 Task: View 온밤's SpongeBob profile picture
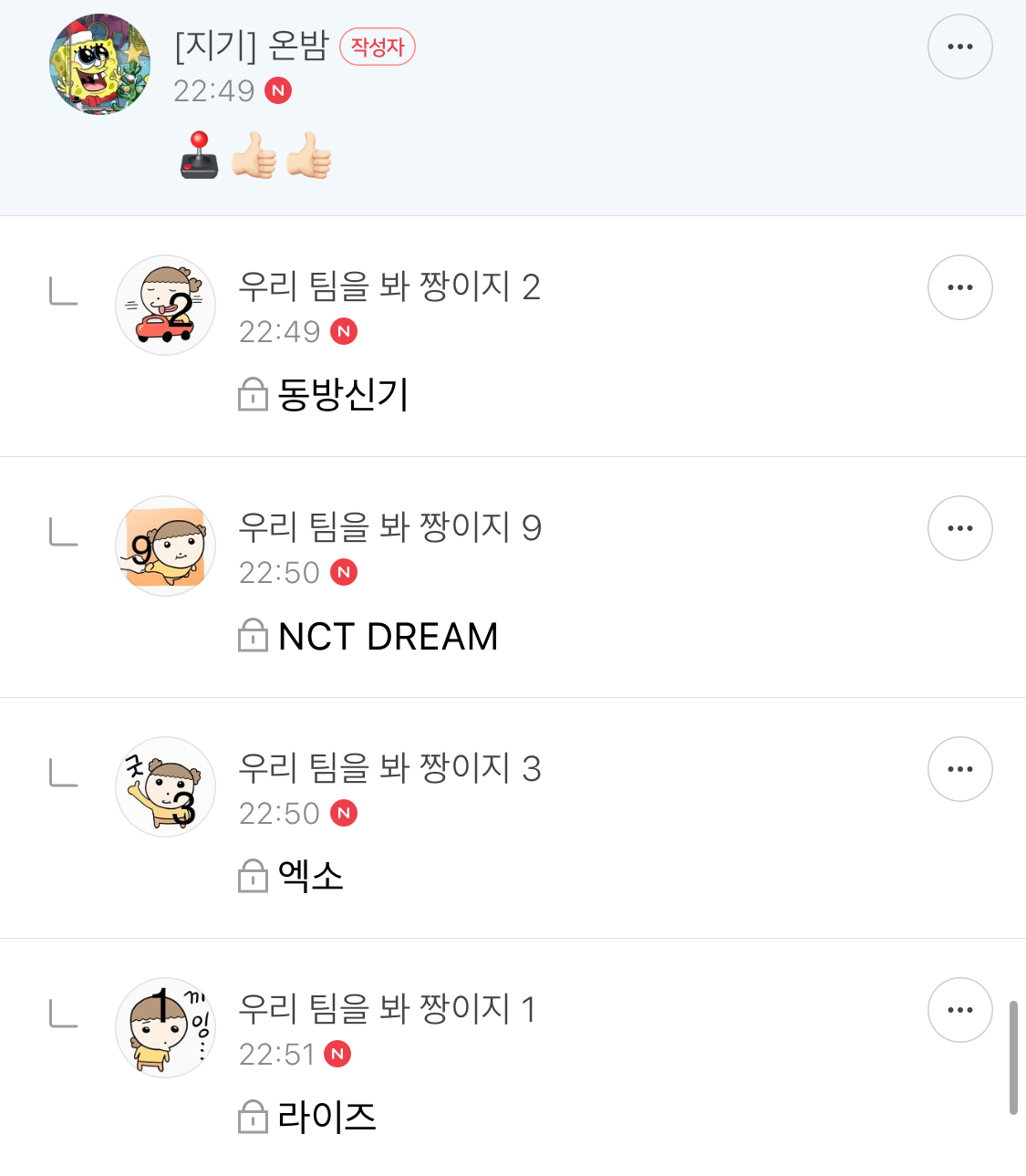(99, 64)
